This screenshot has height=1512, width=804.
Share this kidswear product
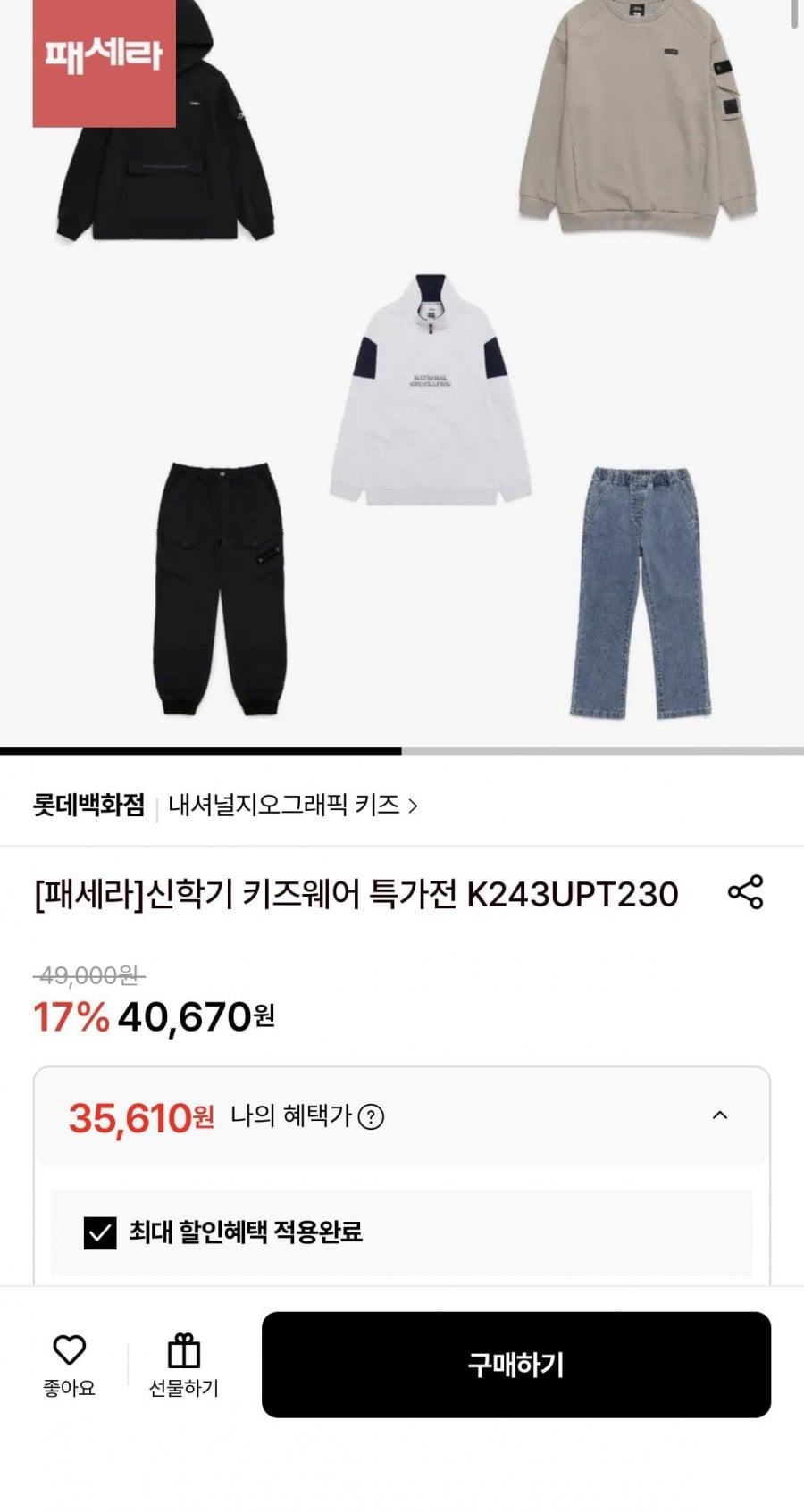[x=745, y=892]
